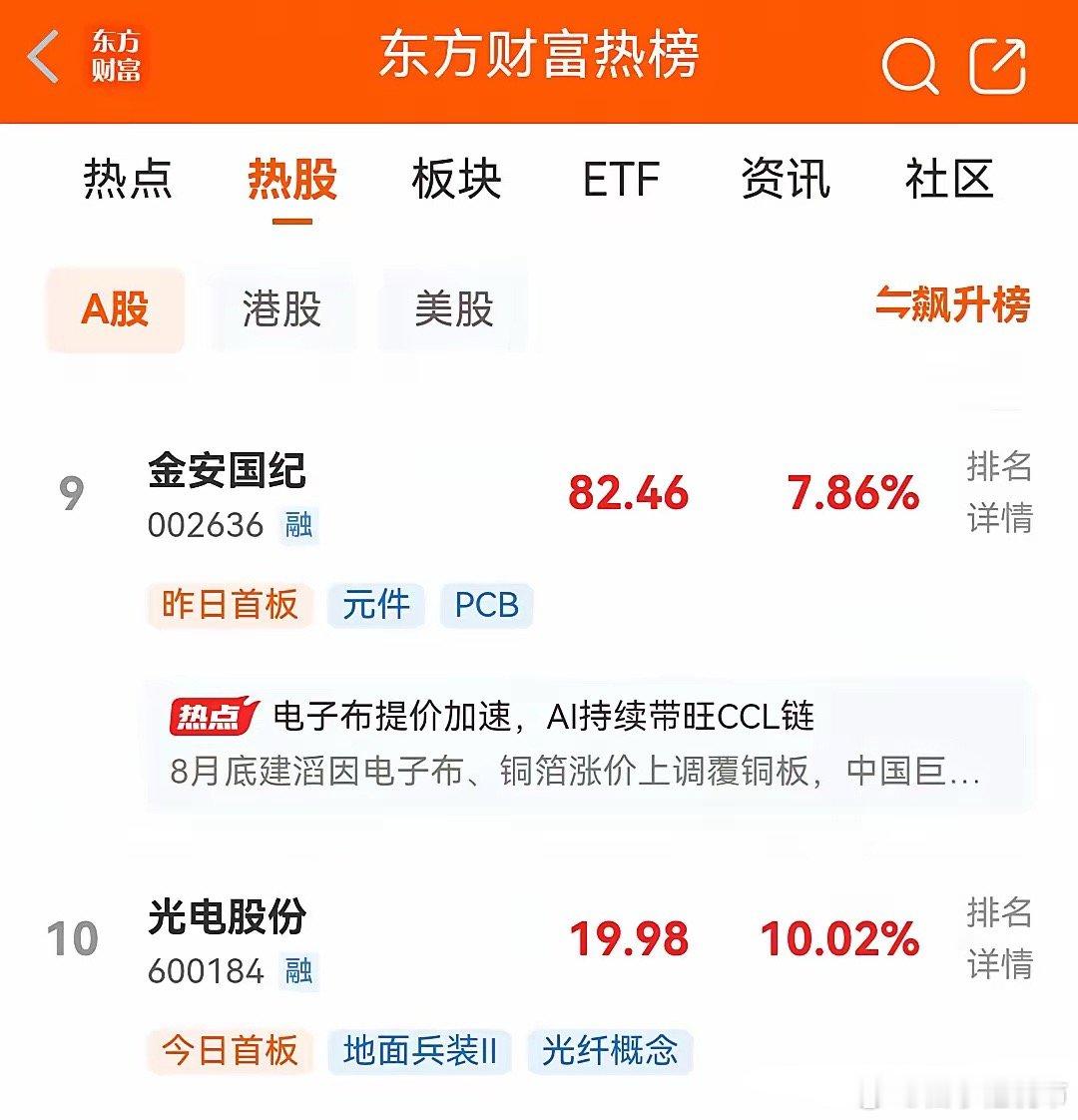Go back with the top-left arrow
The image size is (1078, 1120).
43,57
